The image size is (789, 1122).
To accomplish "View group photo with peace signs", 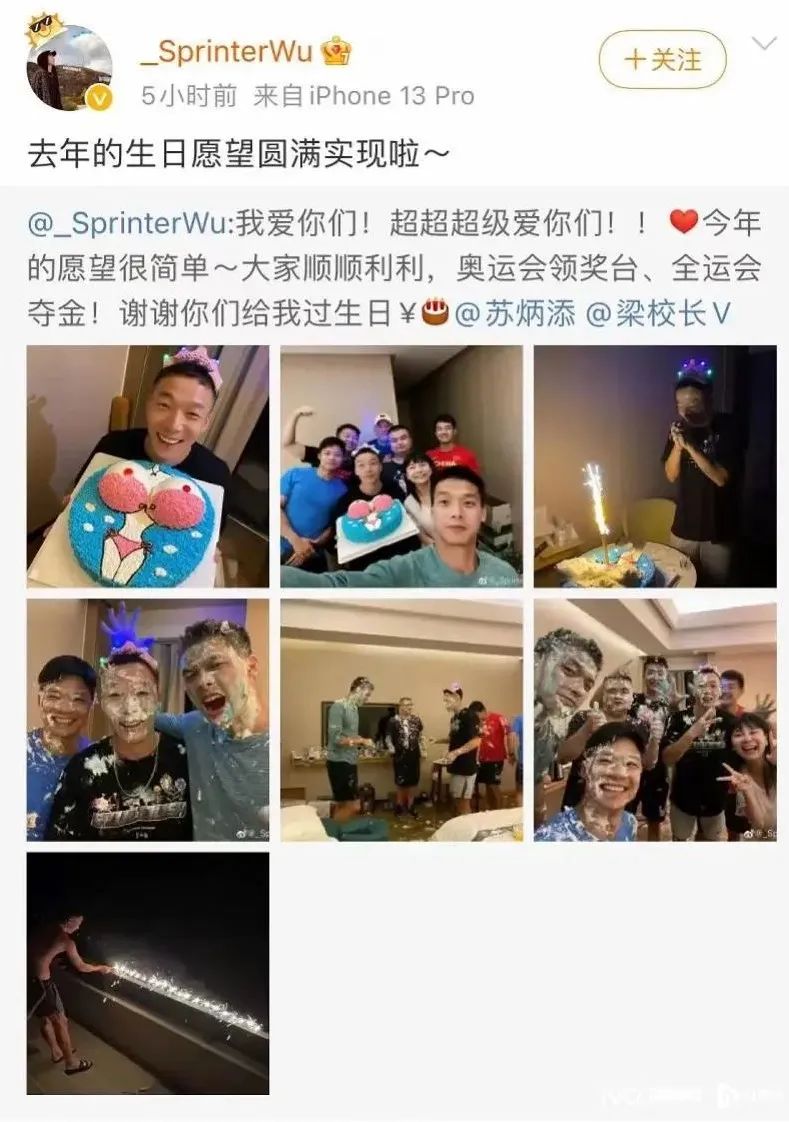I will click(654, 720).
